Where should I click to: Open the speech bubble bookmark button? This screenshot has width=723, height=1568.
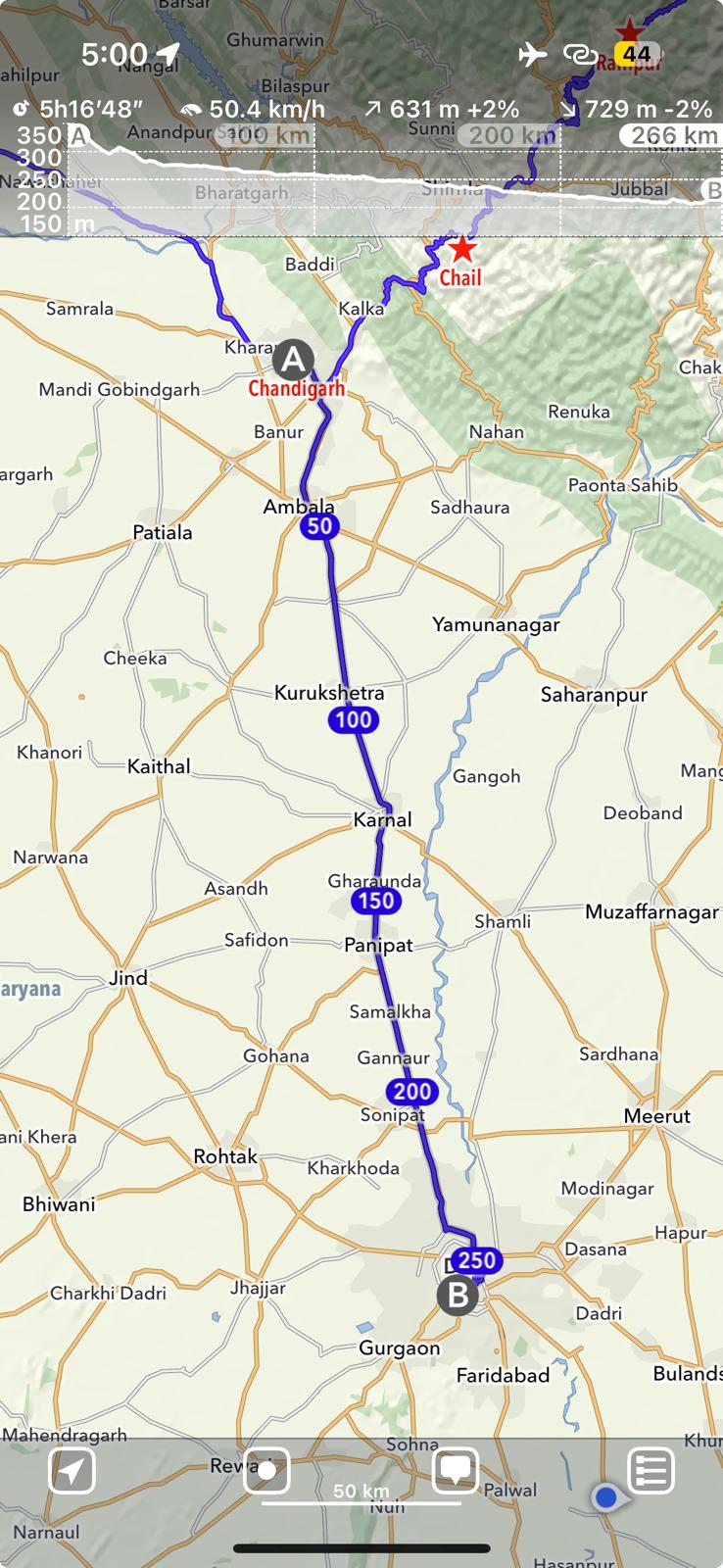pyautogui.click(x=456, y=1470)
